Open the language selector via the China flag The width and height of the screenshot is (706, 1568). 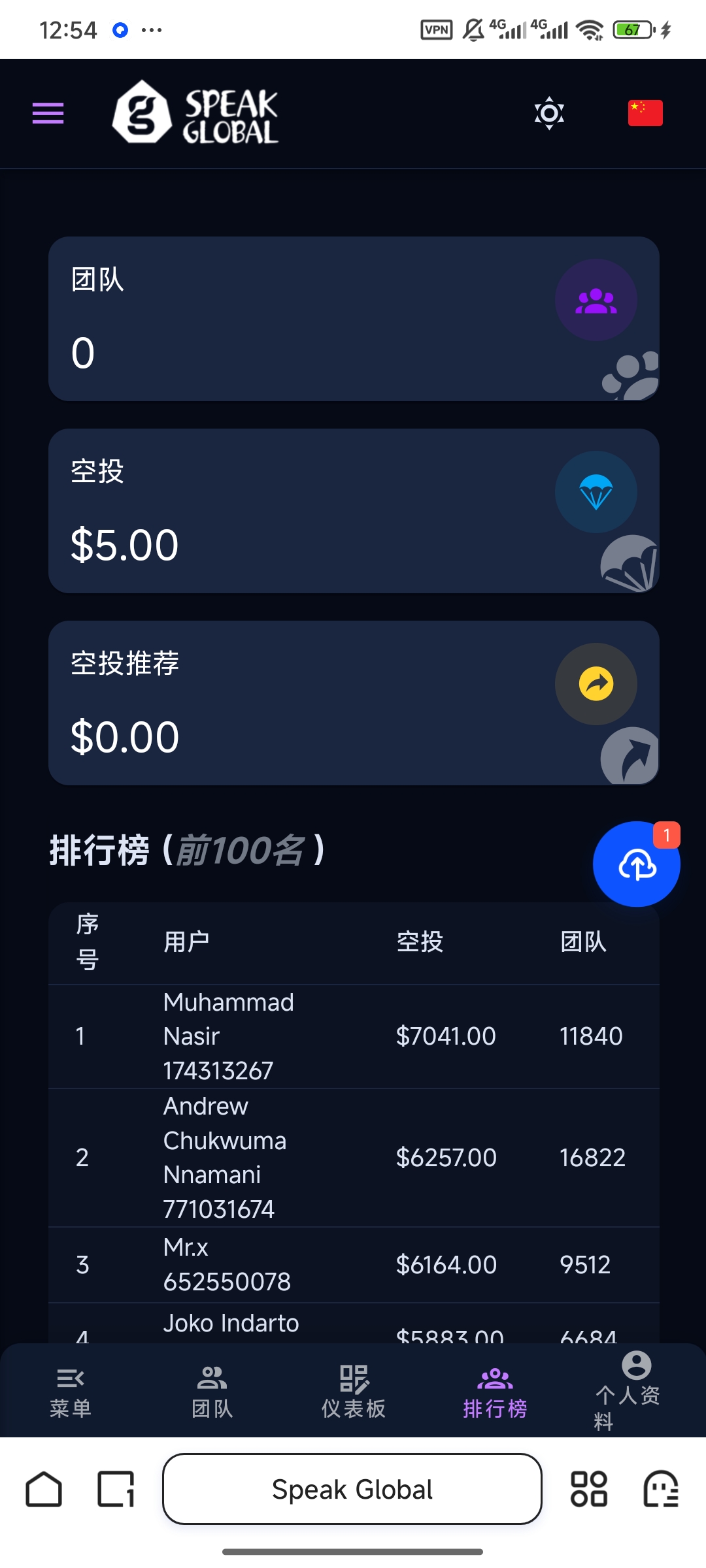(645, 112)
